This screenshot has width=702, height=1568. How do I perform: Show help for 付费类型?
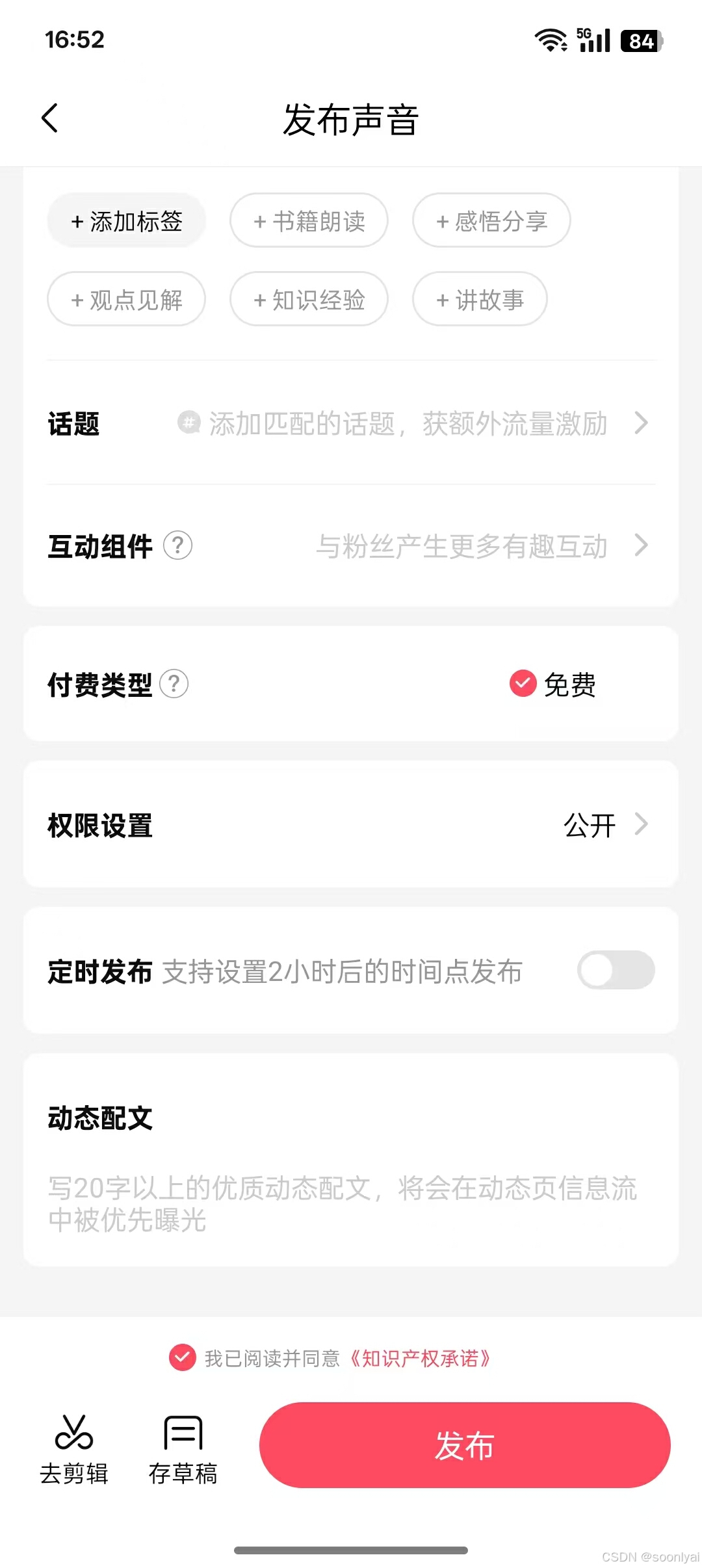pos(174,684)
